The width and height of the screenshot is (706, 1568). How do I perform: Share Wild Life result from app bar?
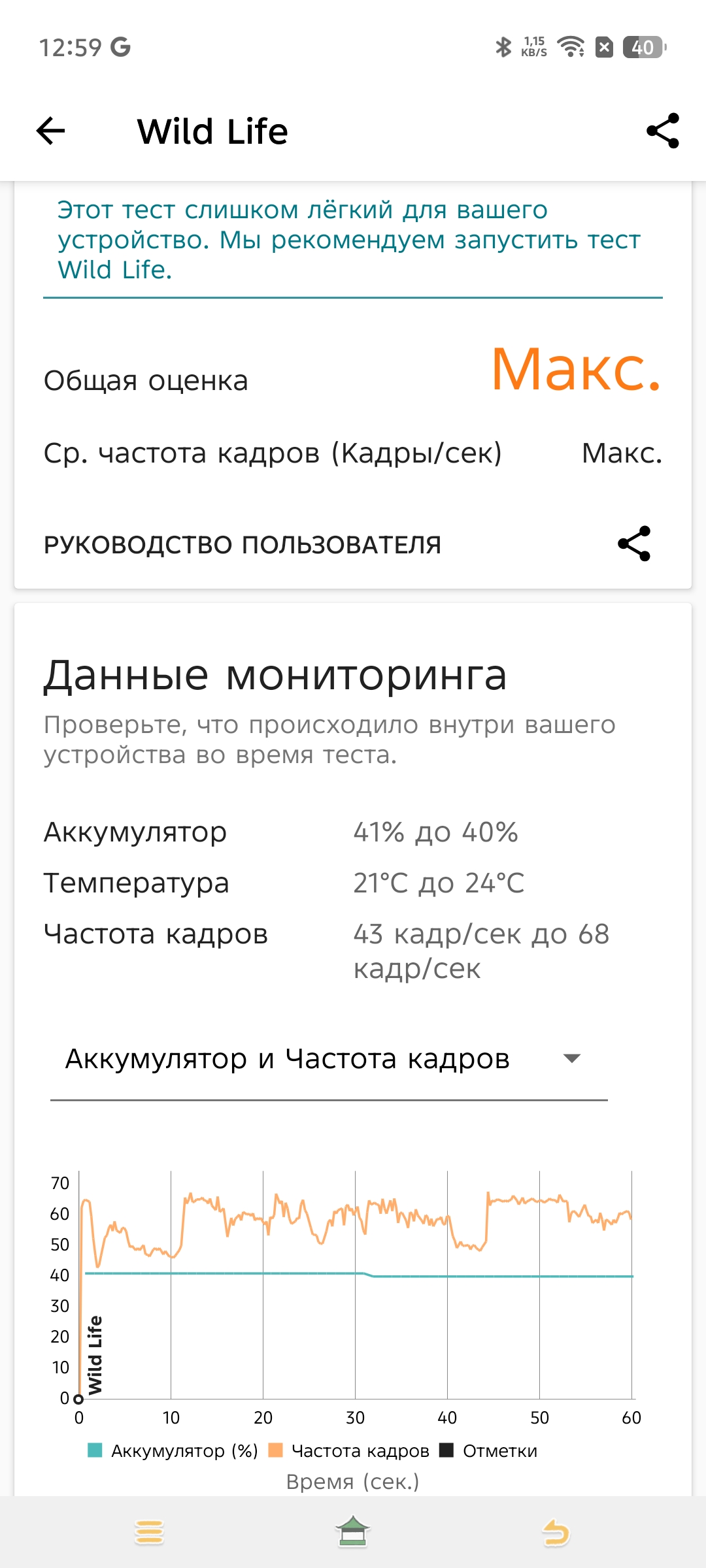662,131
